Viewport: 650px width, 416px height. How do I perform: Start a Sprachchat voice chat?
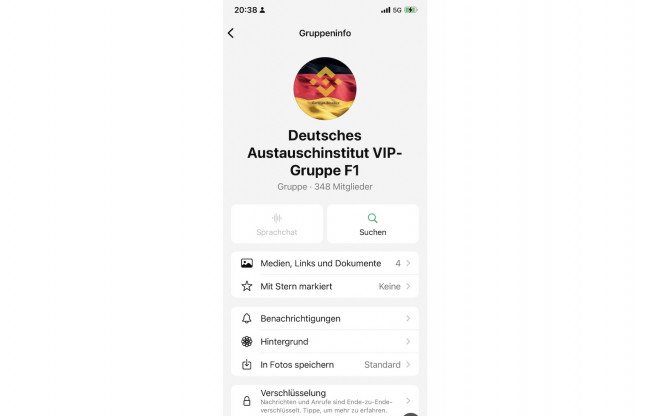pyautogui.click(x=277, y=224)
